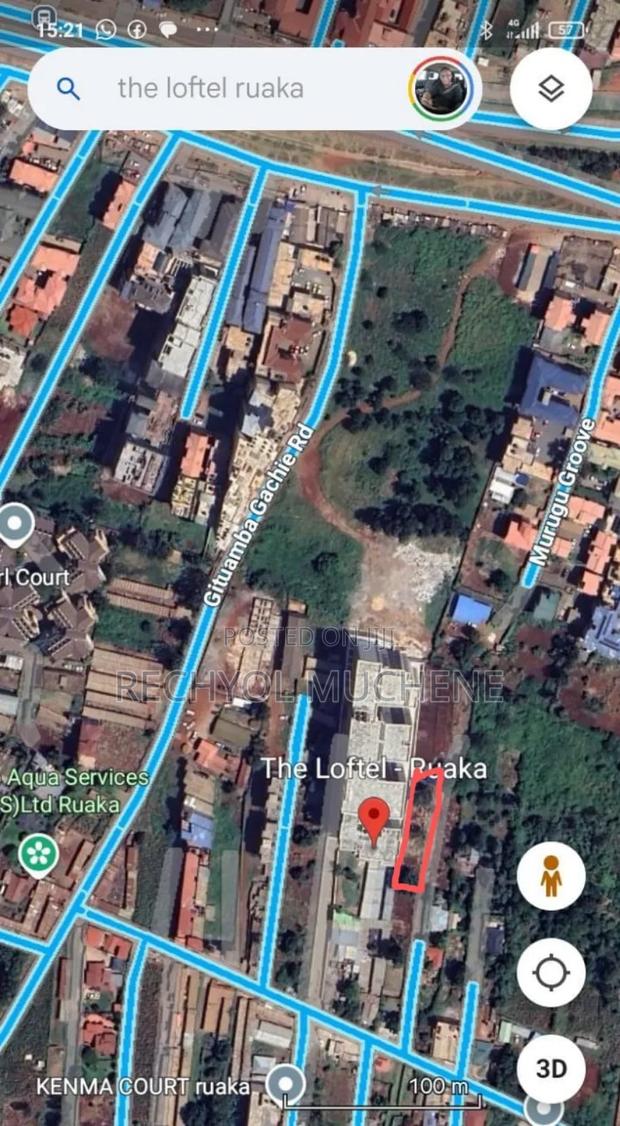
Task: Open the Aqua Services Ltd Ruaka place marker
Action: (x=38, y=853)
